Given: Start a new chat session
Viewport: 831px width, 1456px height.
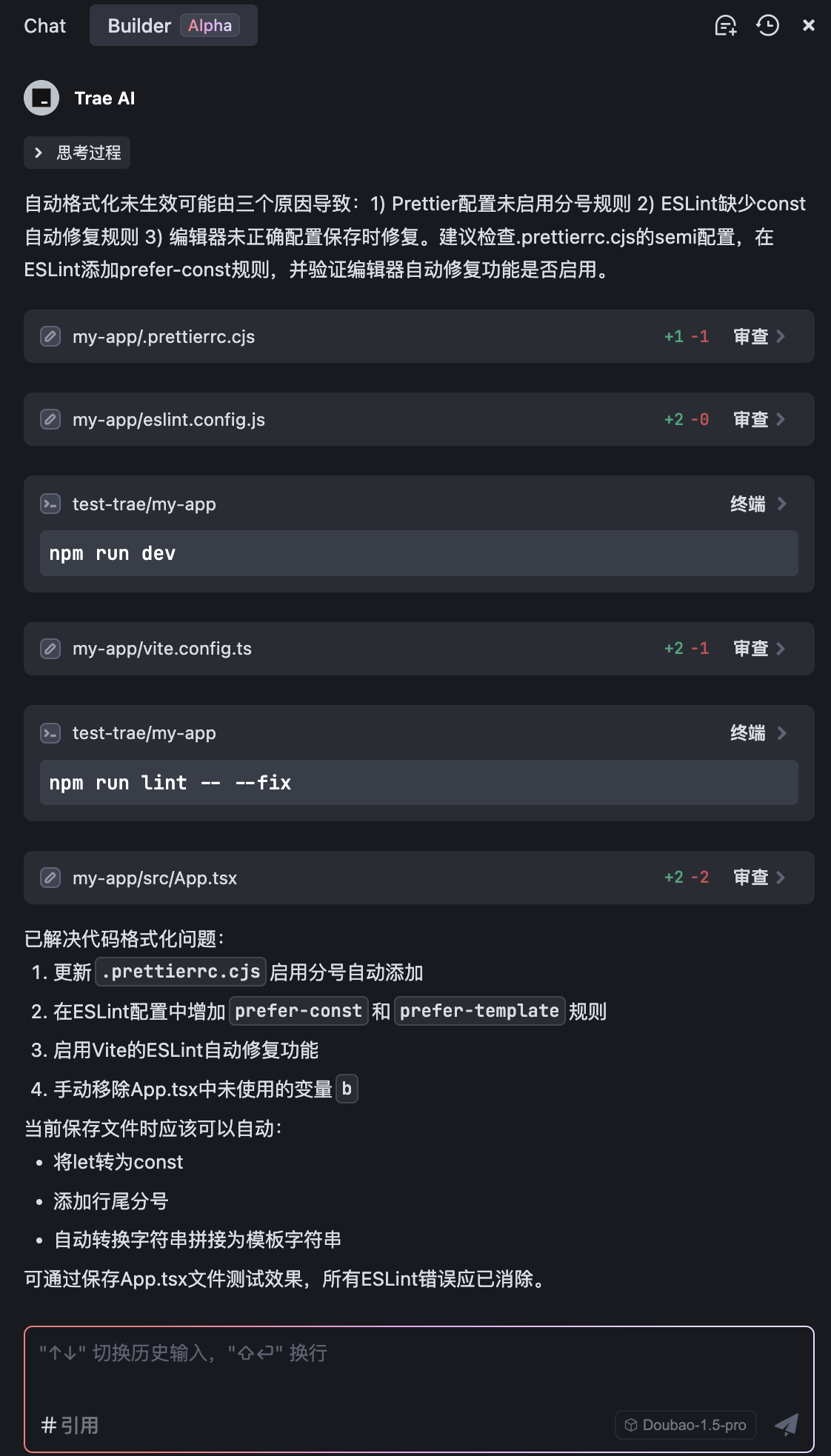Looking at the screenshot, I should point(725,26).
